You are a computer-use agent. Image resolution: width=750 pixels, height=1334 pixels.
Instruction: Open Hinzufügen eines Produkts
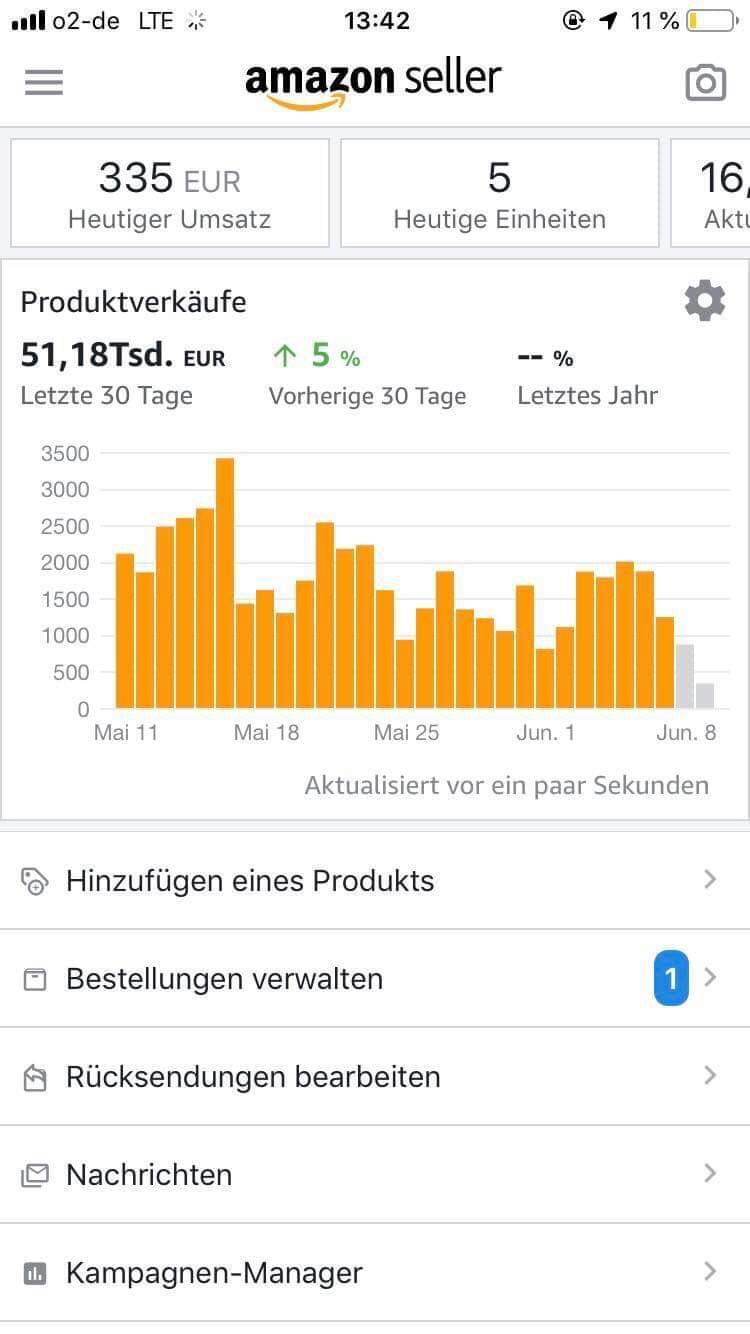pyautogui.click(x=374, y=881)
